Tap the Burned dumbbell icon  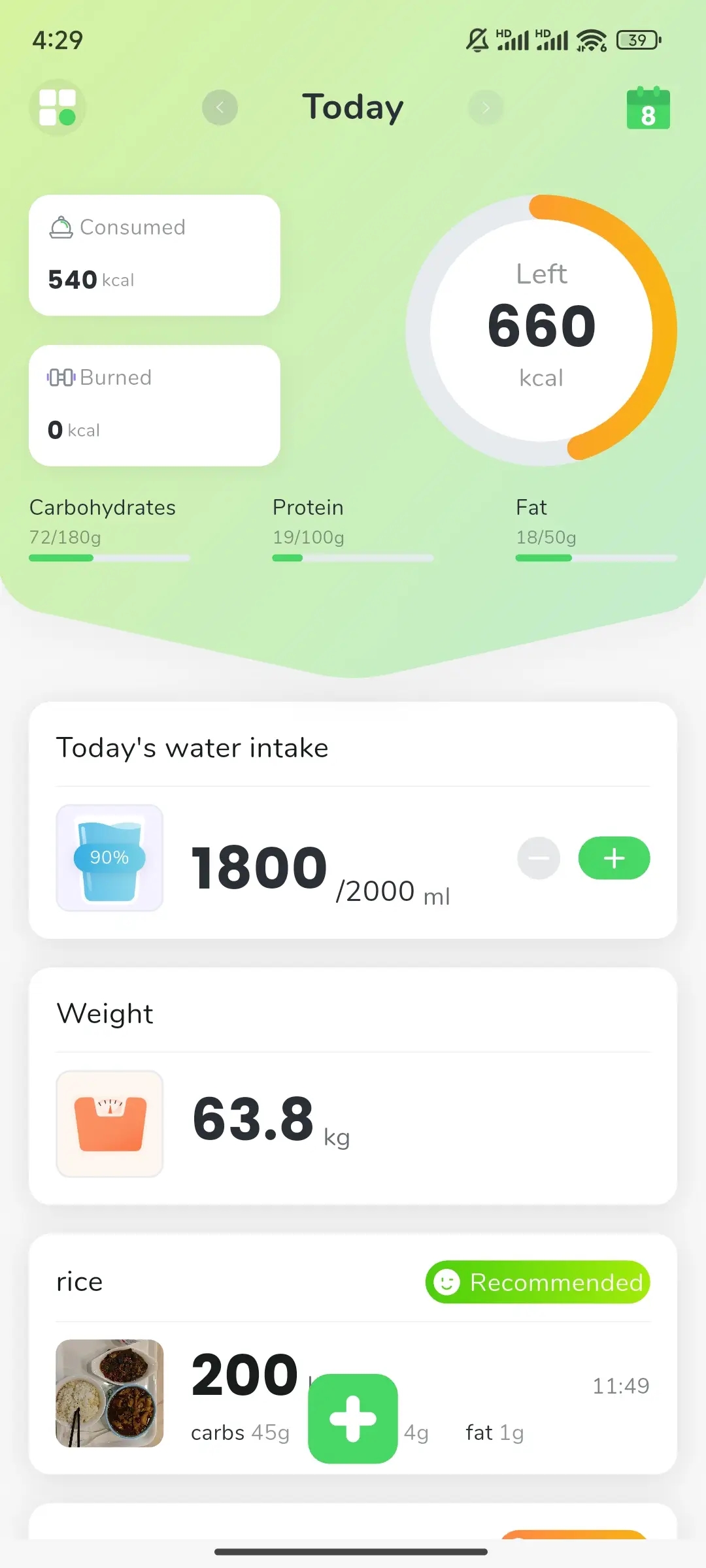[60, 377]
